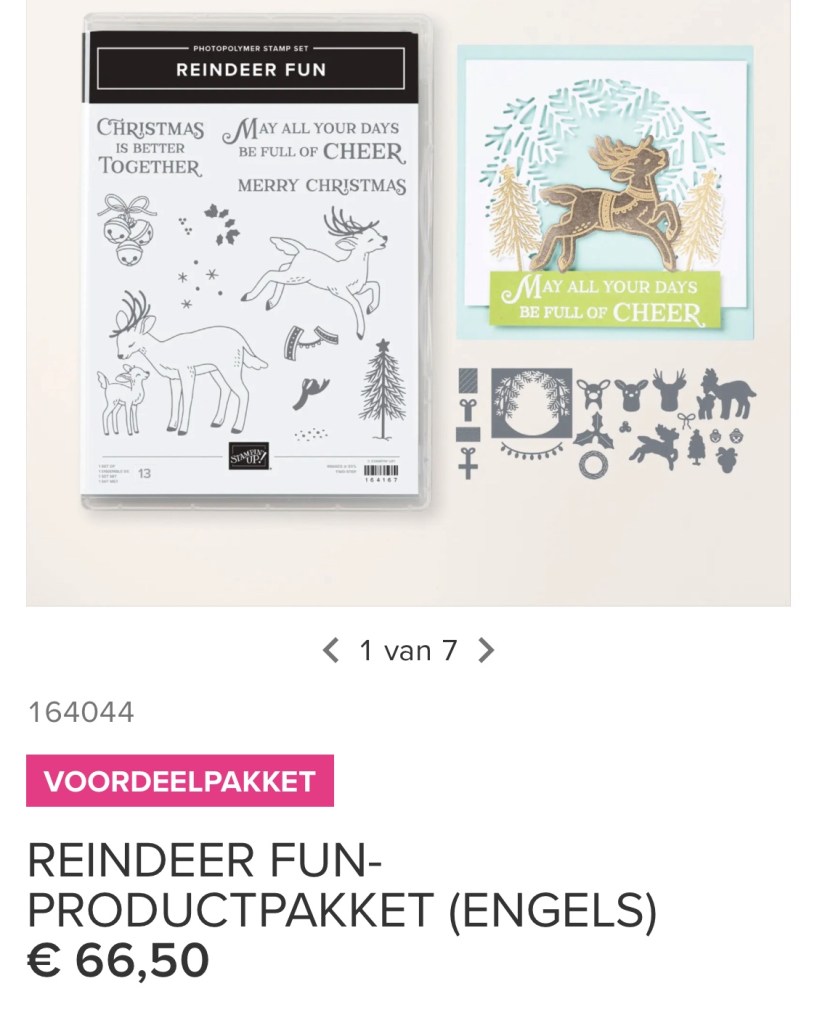Go to the previous product image
This screenshot has width=817, height=1023.
click(x=331, y=651)
